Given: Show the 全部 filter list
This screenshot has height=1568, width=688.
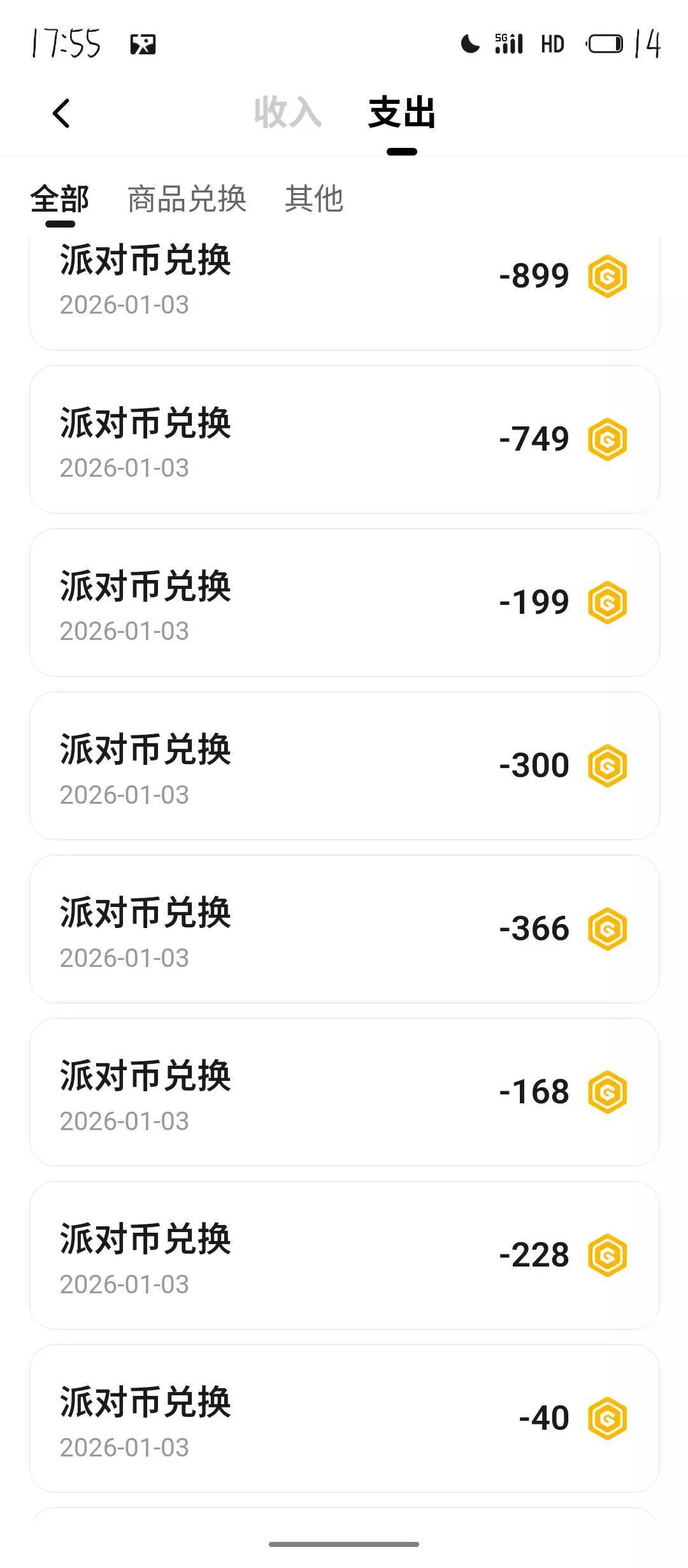Looking at the screenshot, I should coord(60,199).
